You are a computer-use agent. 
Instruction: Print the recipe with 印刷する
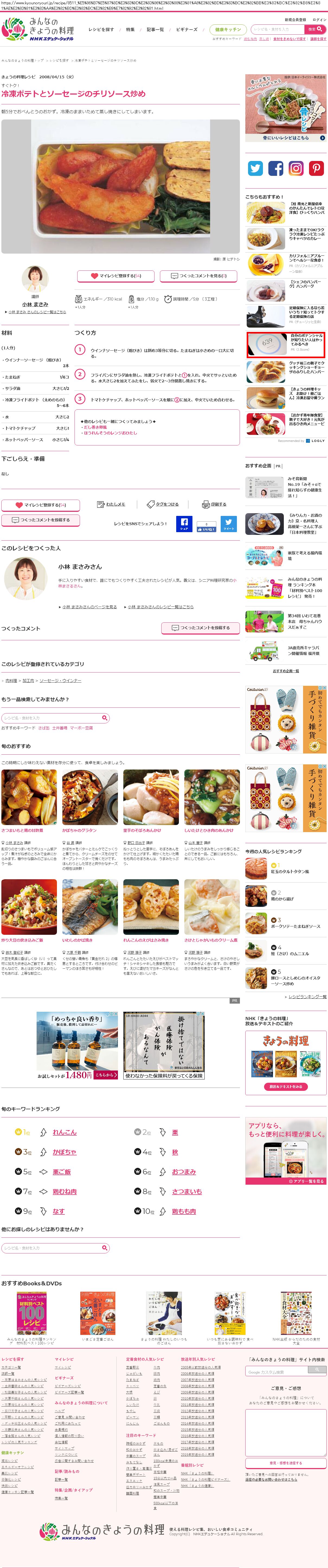click(x=214, y=504)
